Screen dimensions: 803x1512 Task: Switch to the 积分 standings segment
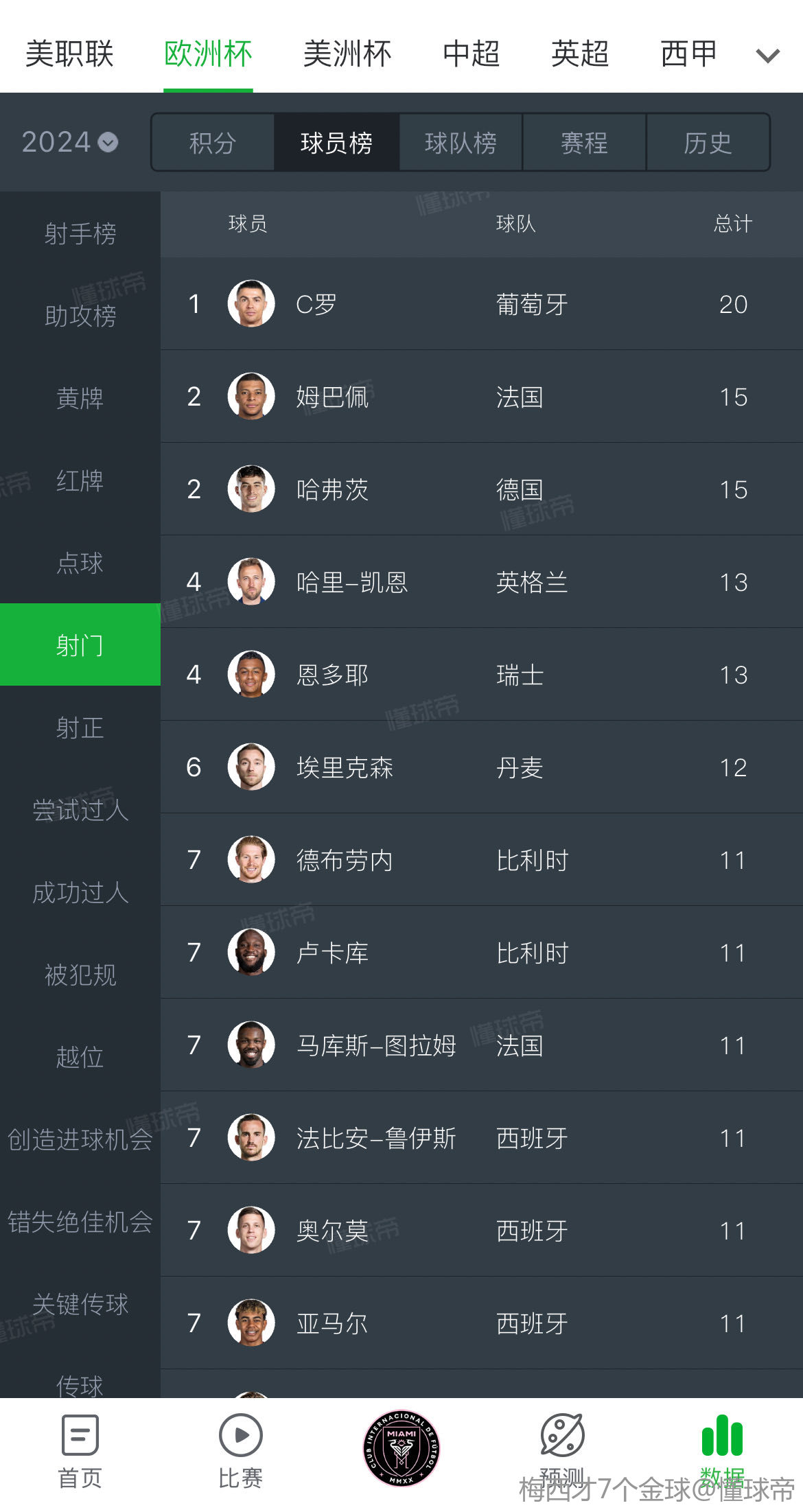(x=213, y=143)
